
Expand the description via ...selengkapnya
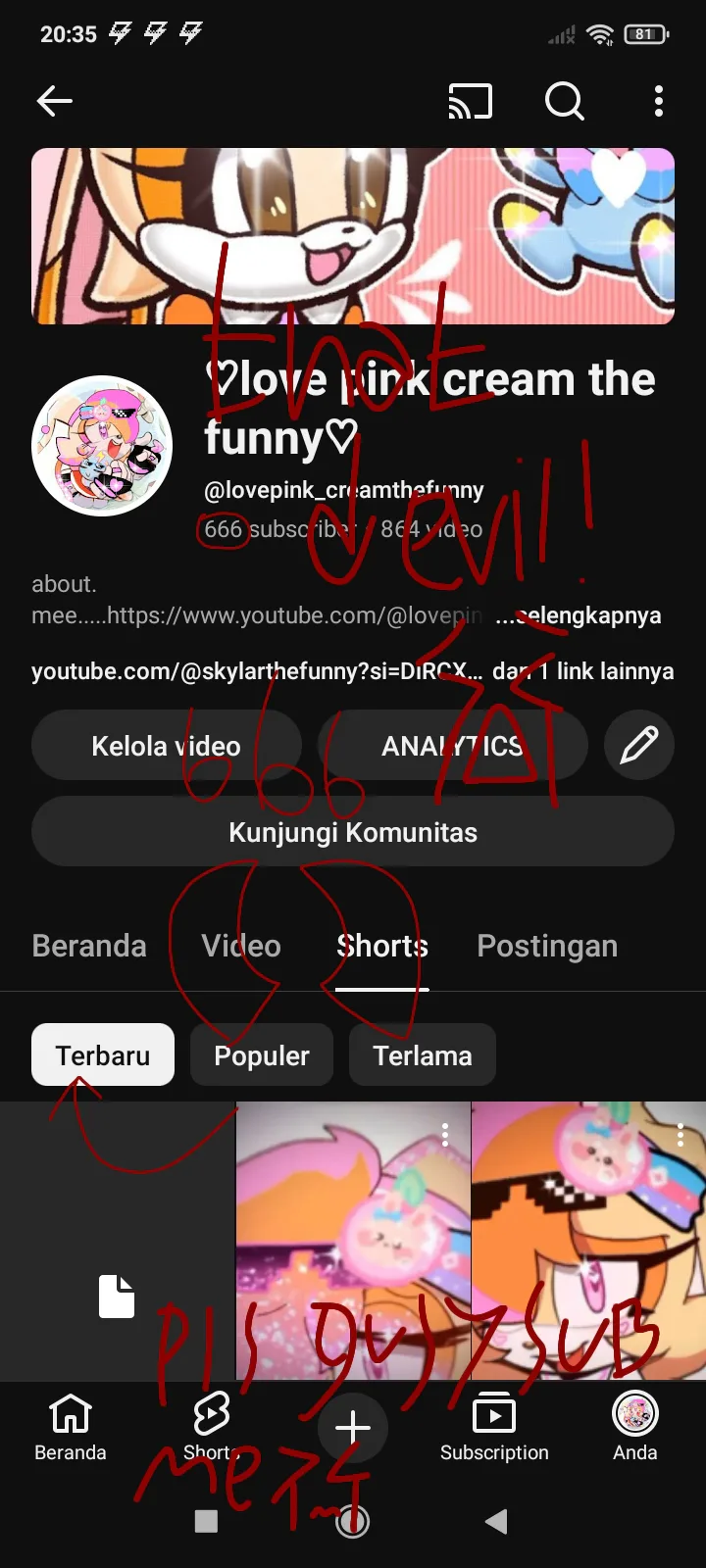pyautogui.click(x=579, y=615)
